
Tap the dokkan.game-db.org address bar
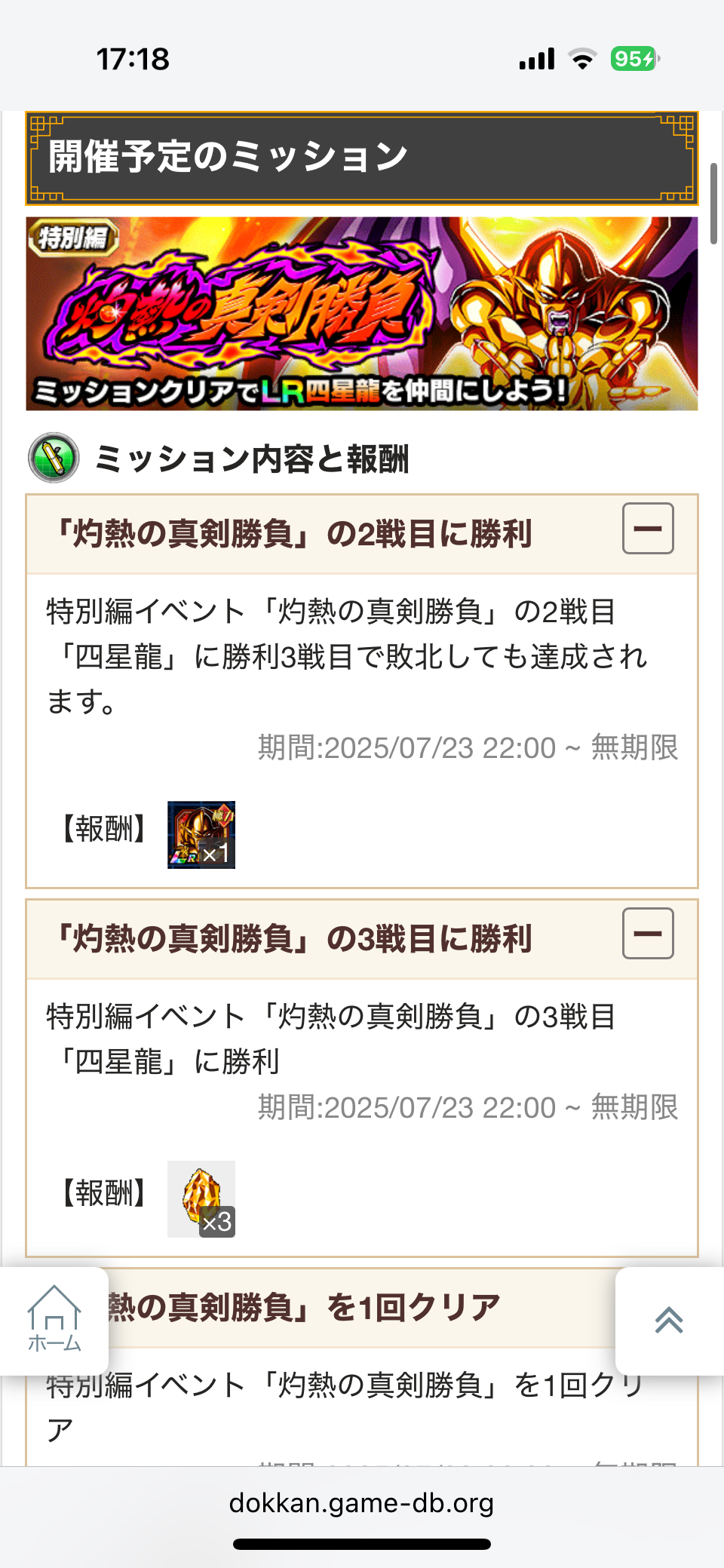[362, 1503]
